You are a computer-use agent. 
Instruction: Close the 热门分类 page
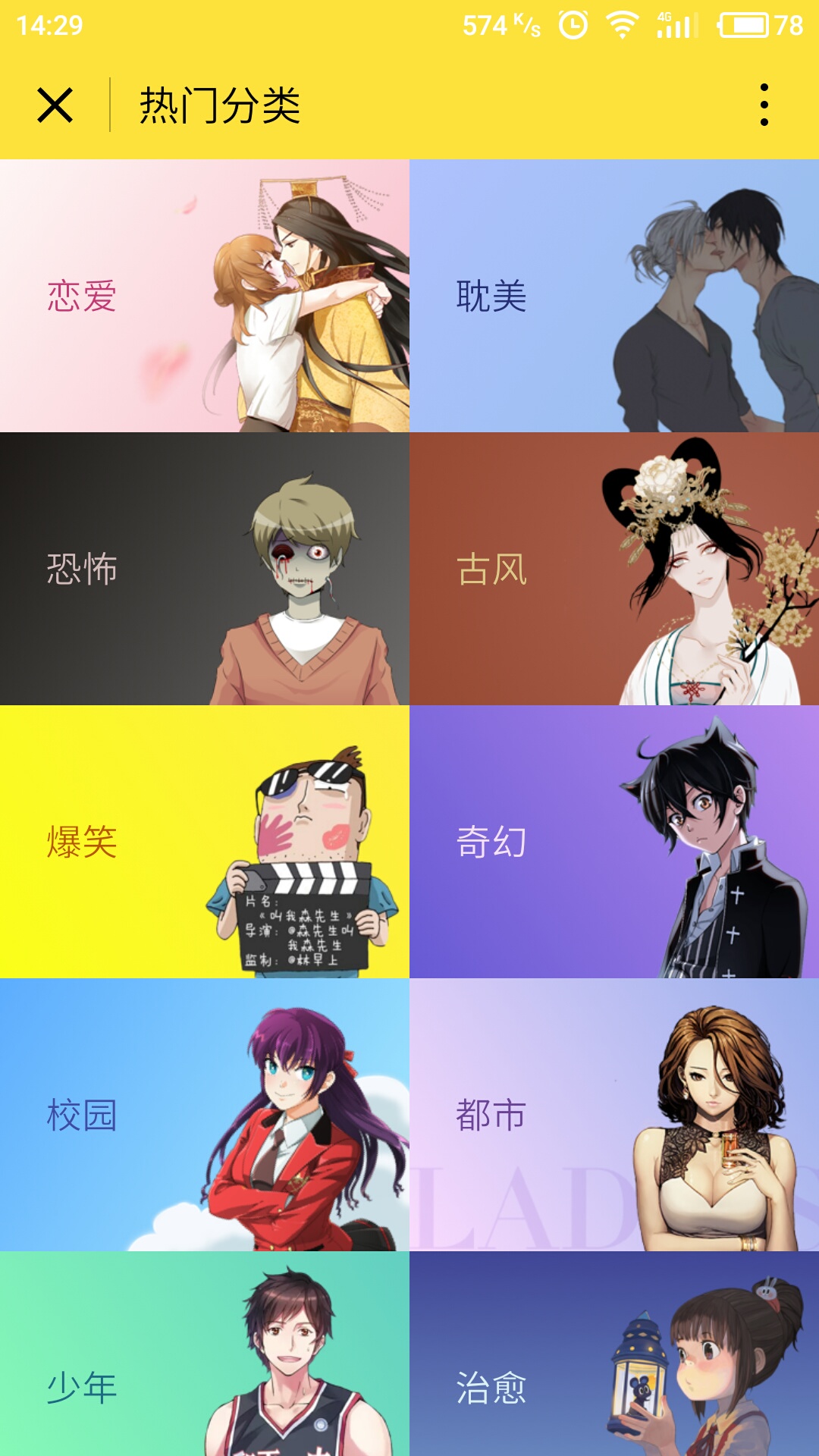coord(55,105)
